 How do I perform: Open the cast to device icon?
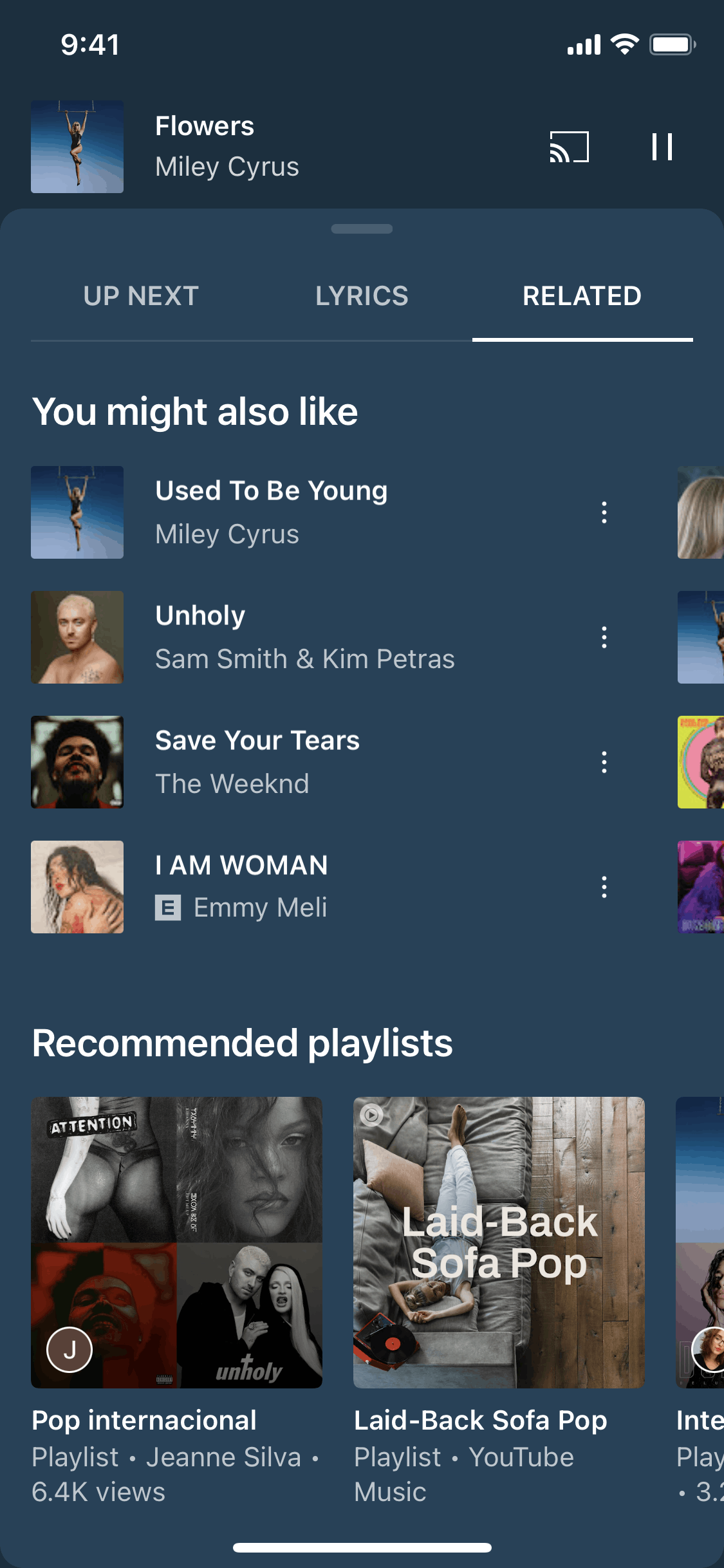tap(569, 147)
